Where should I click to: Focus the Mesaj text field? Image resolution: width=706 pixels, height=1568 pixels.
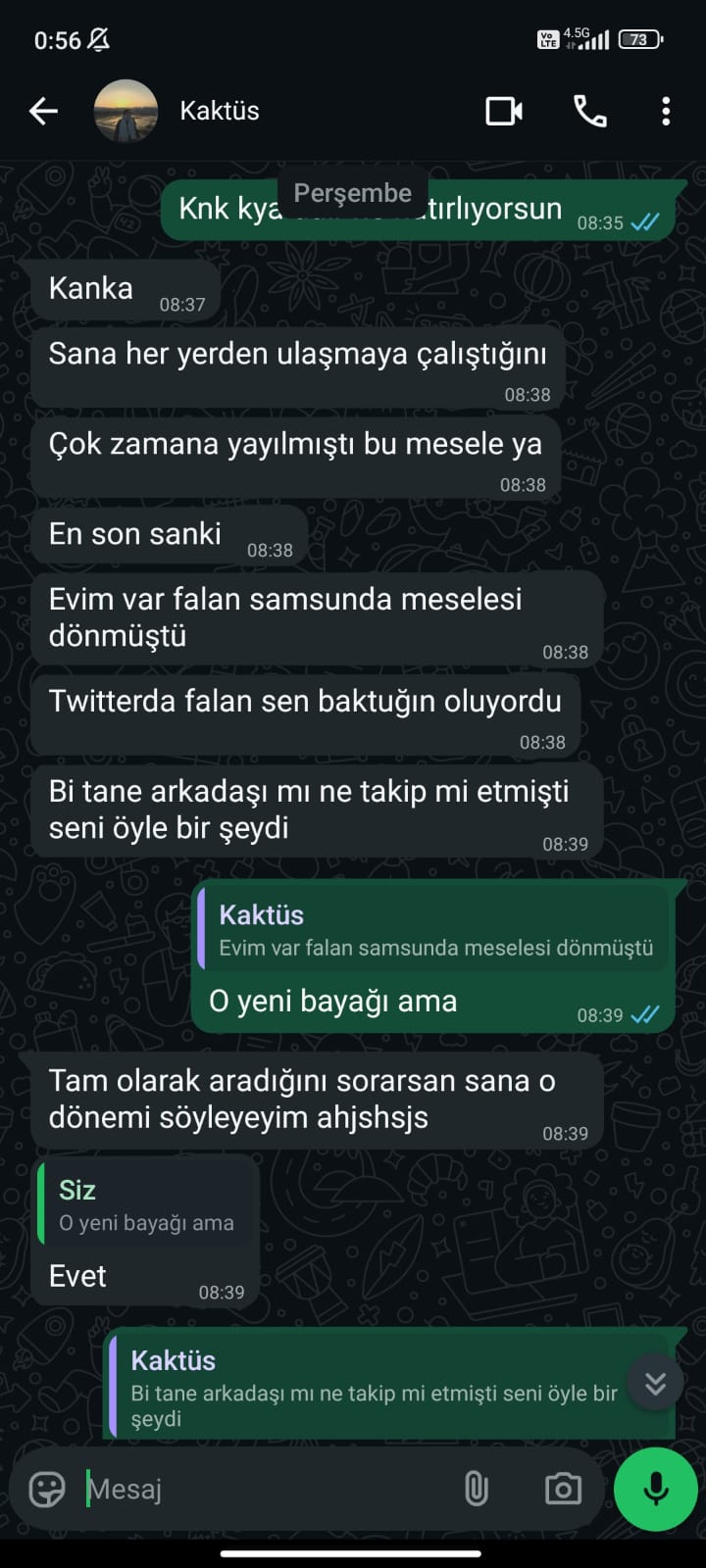[265, 1489]
